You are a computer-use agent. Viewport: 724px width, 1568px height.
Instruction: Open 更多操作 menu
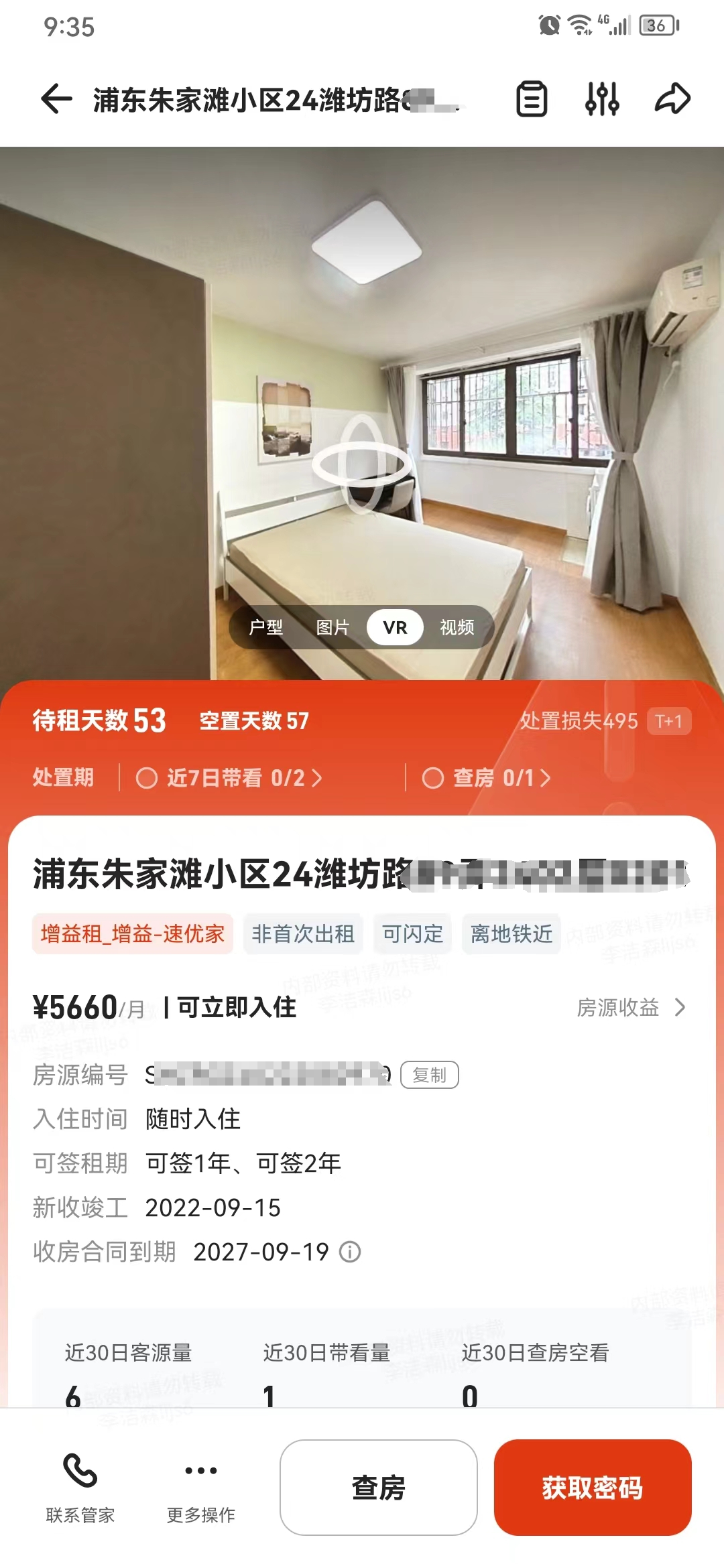[200, 1486]
